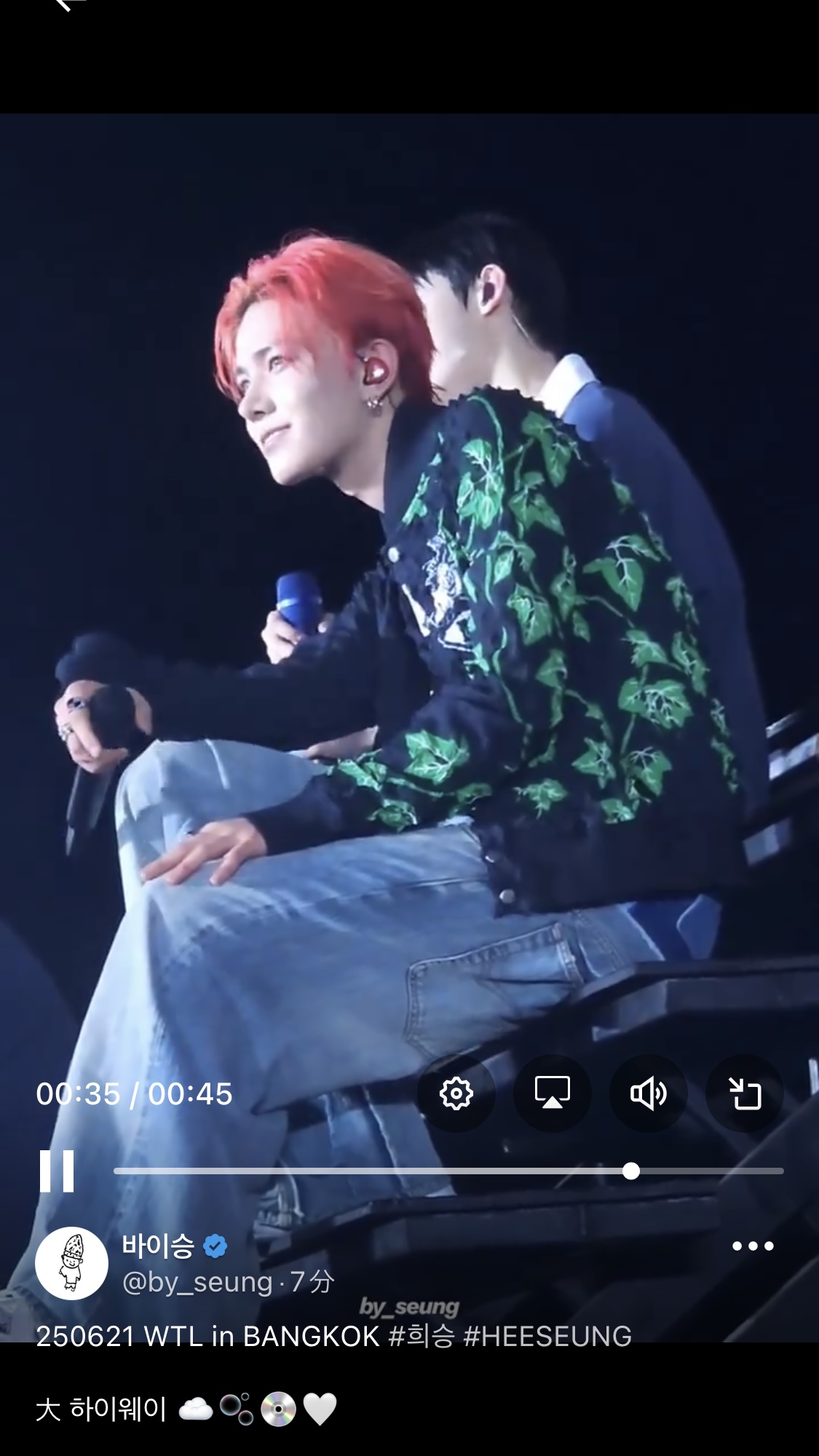
Task: Seek on the video progress bar
Action: [448, 1171]
